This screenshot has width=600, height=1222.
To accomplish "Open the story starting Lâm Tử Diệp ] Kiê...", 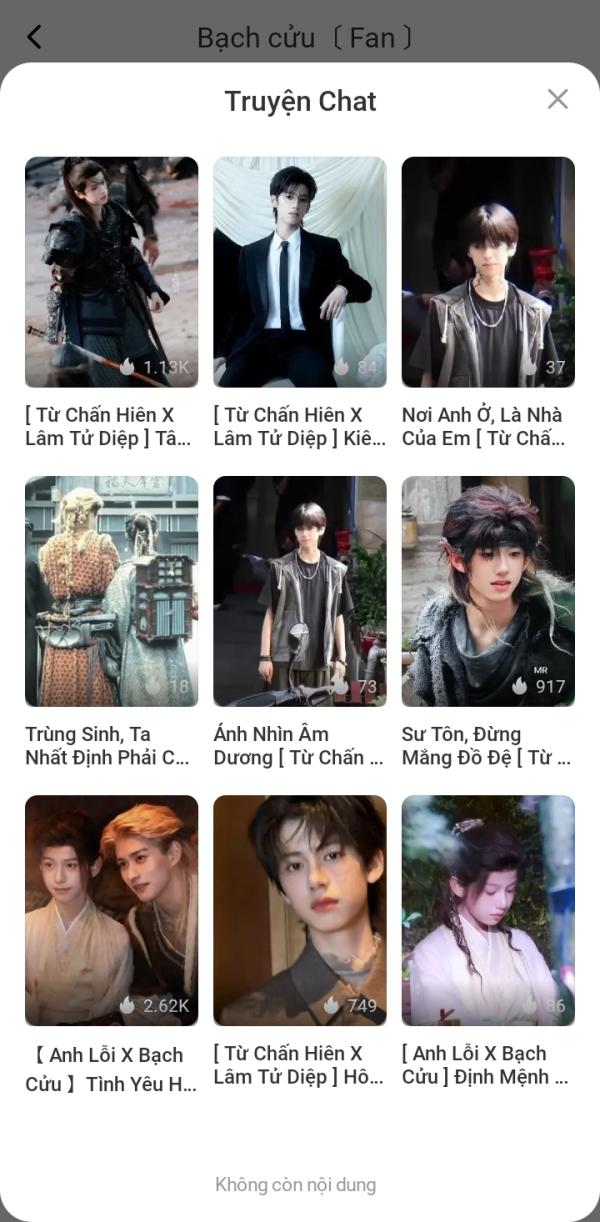I will 299,272.
